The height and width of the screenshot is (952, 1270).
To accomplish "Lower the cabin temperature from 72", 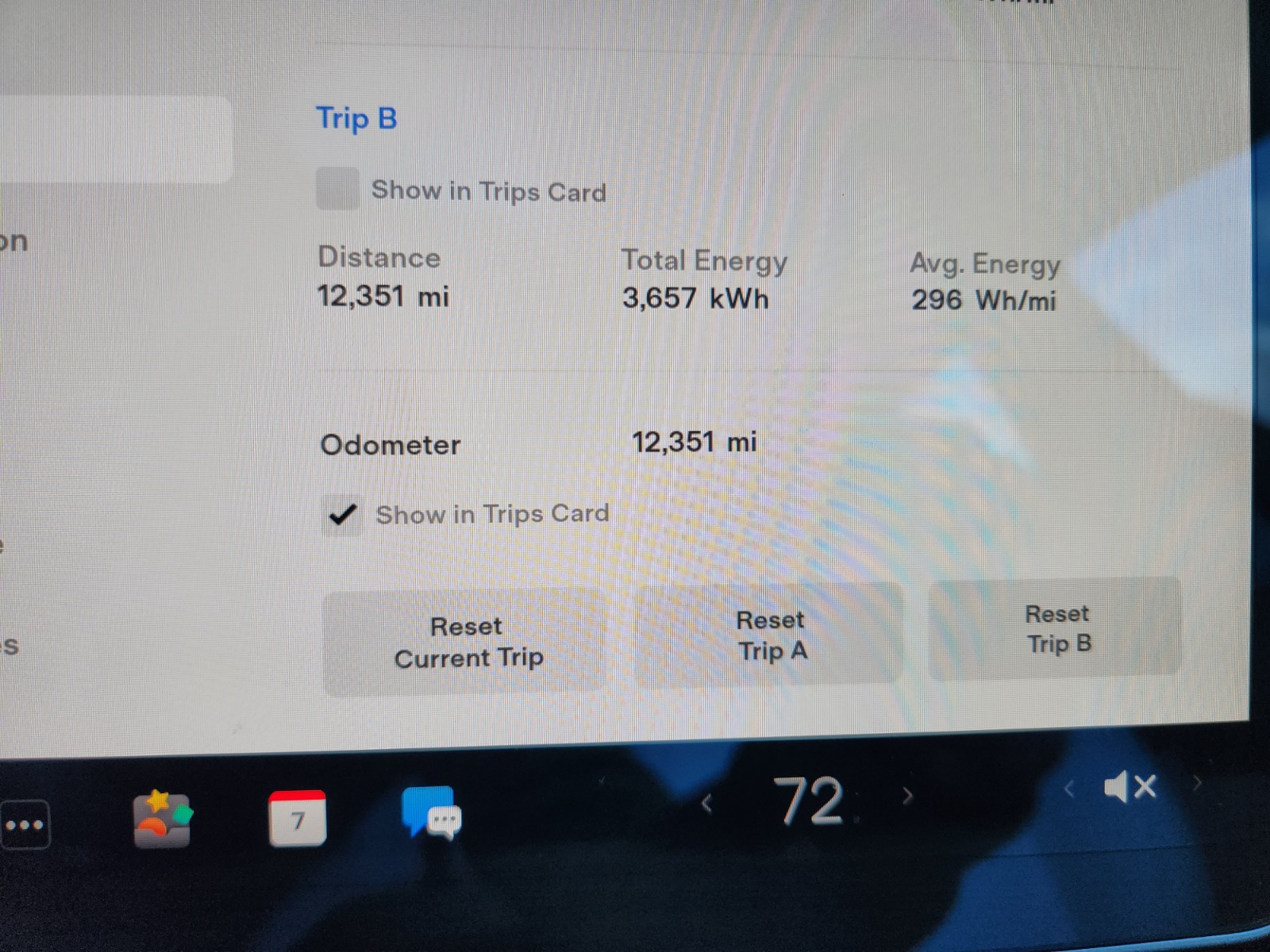I will [706, 804].
